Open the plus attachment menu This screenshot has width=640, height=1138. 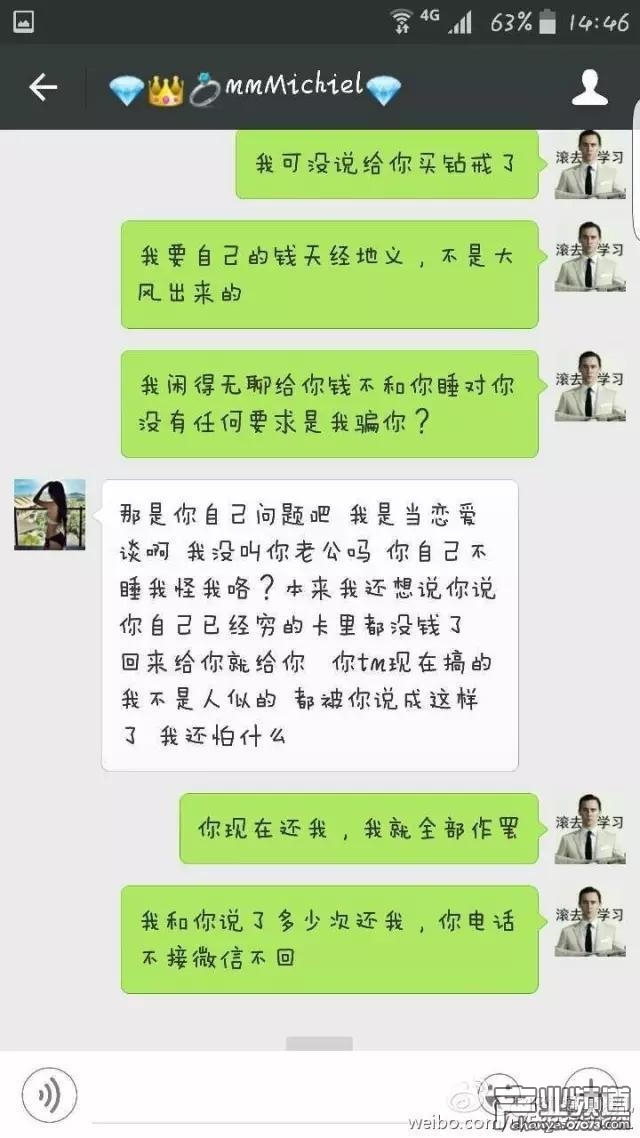591,1092
